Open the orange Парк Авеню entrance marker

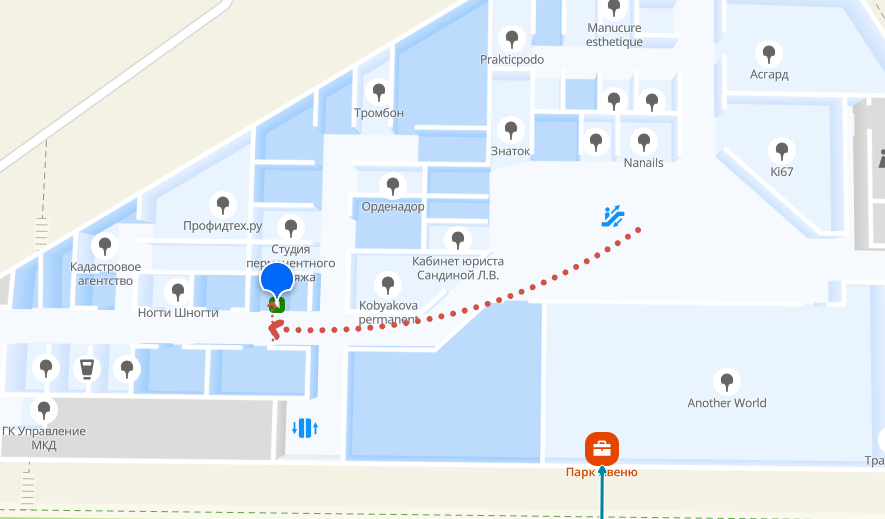click(602, 447)
